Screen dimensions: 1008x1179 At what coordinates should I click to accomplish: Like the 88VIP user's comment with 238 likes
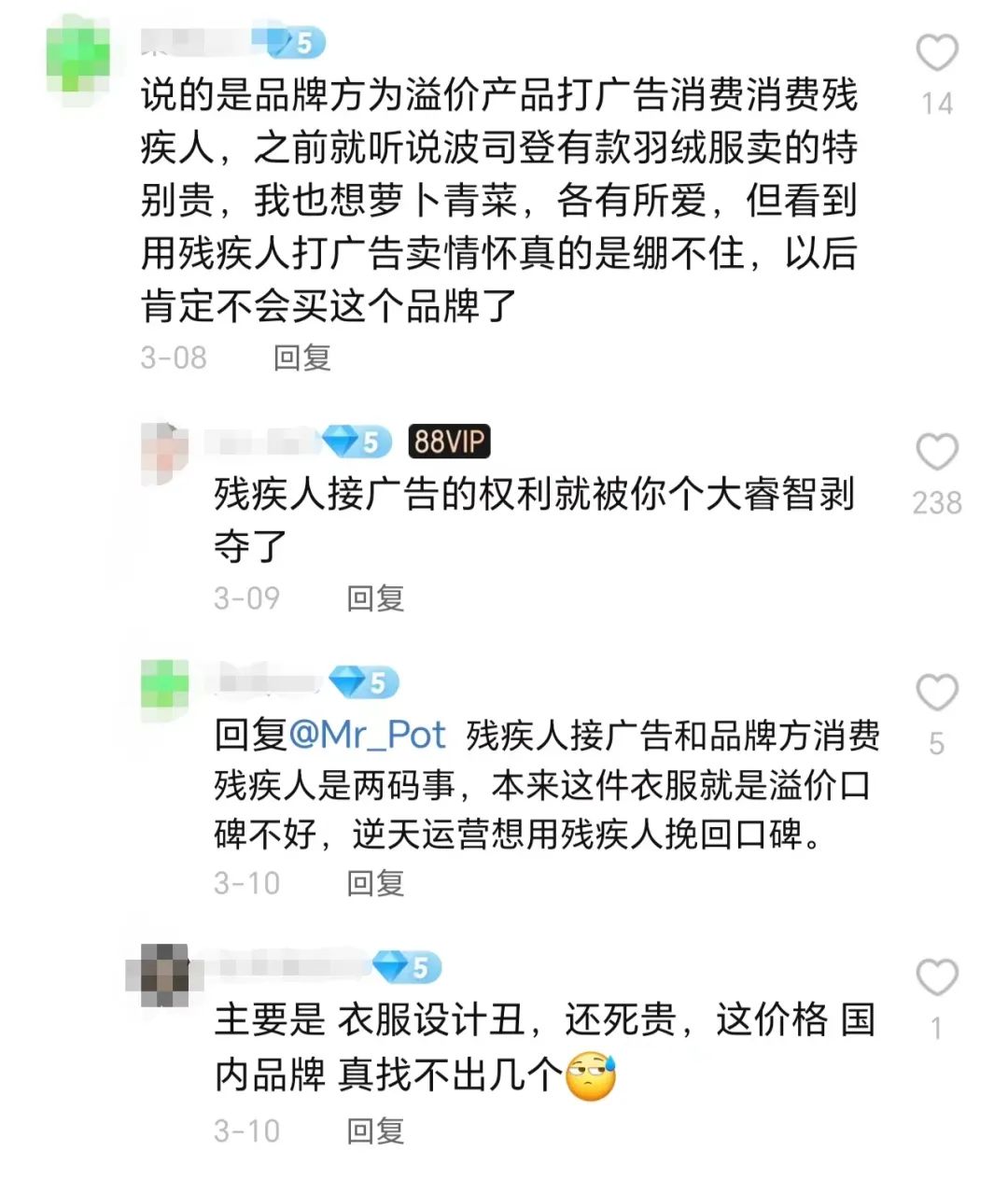point(936,453)
